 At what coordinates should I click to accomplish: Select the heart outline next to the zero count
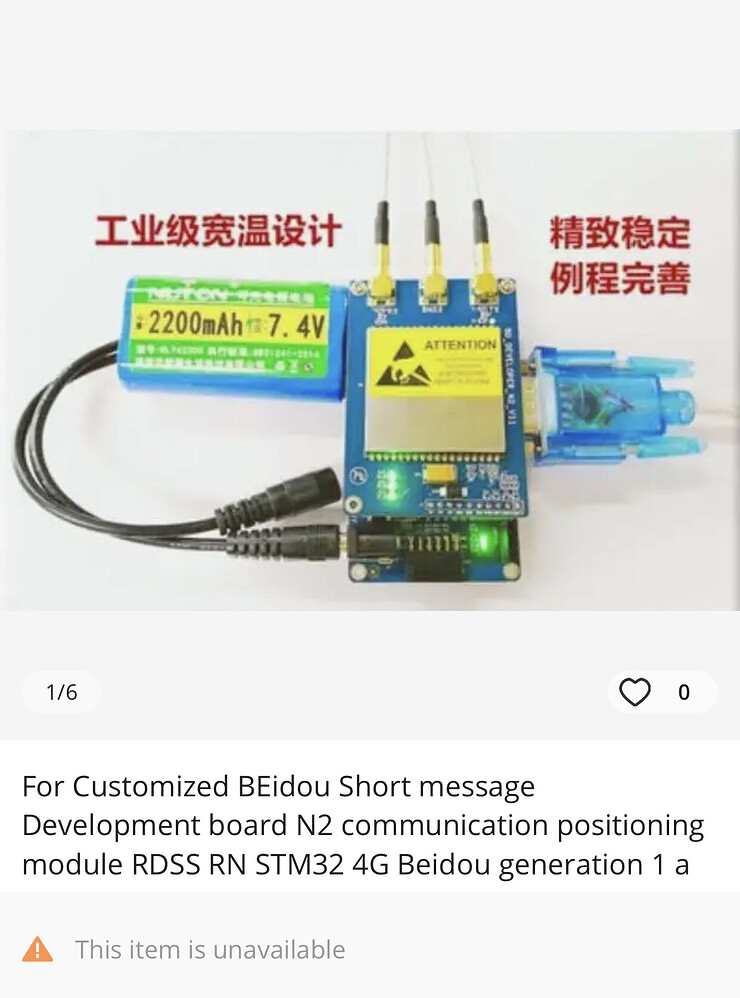(634, 691)
